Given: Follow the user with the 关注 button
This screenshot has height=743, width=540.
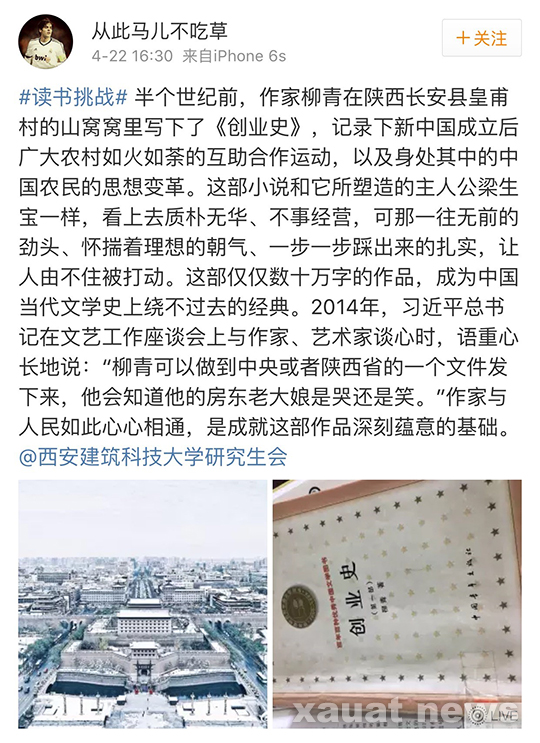Looking at the screenshot, I should tap(482, 38).
